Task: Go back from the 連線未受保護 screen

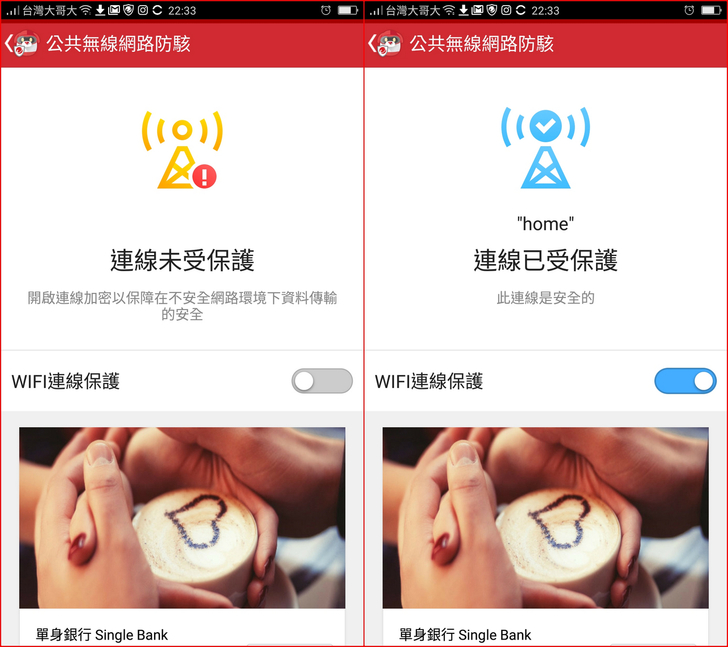Action: click(x=10, y=44)
